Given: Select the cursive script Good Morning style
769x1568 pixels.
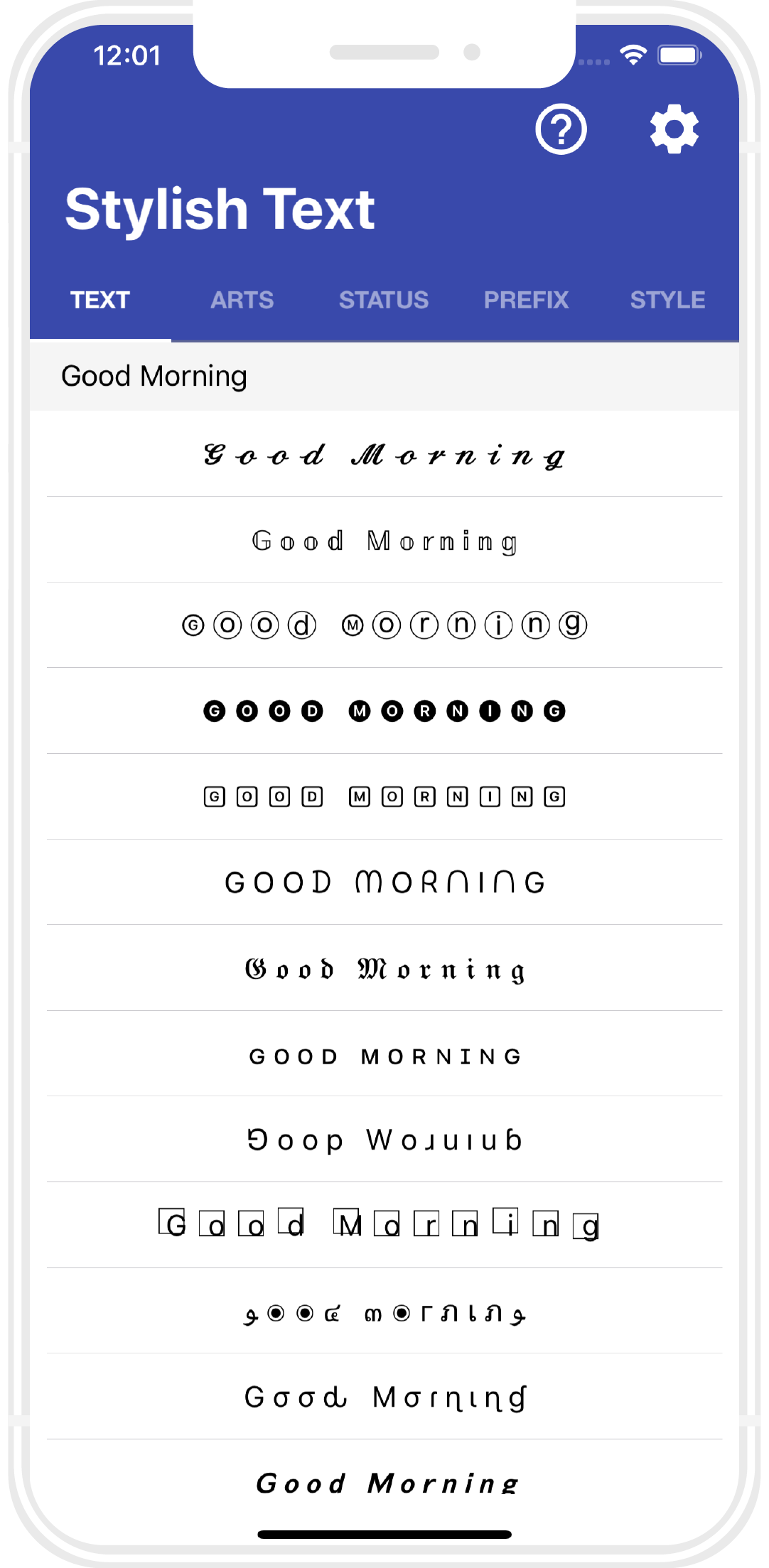Looking at the screenshot, I should (x=384, y=455).
